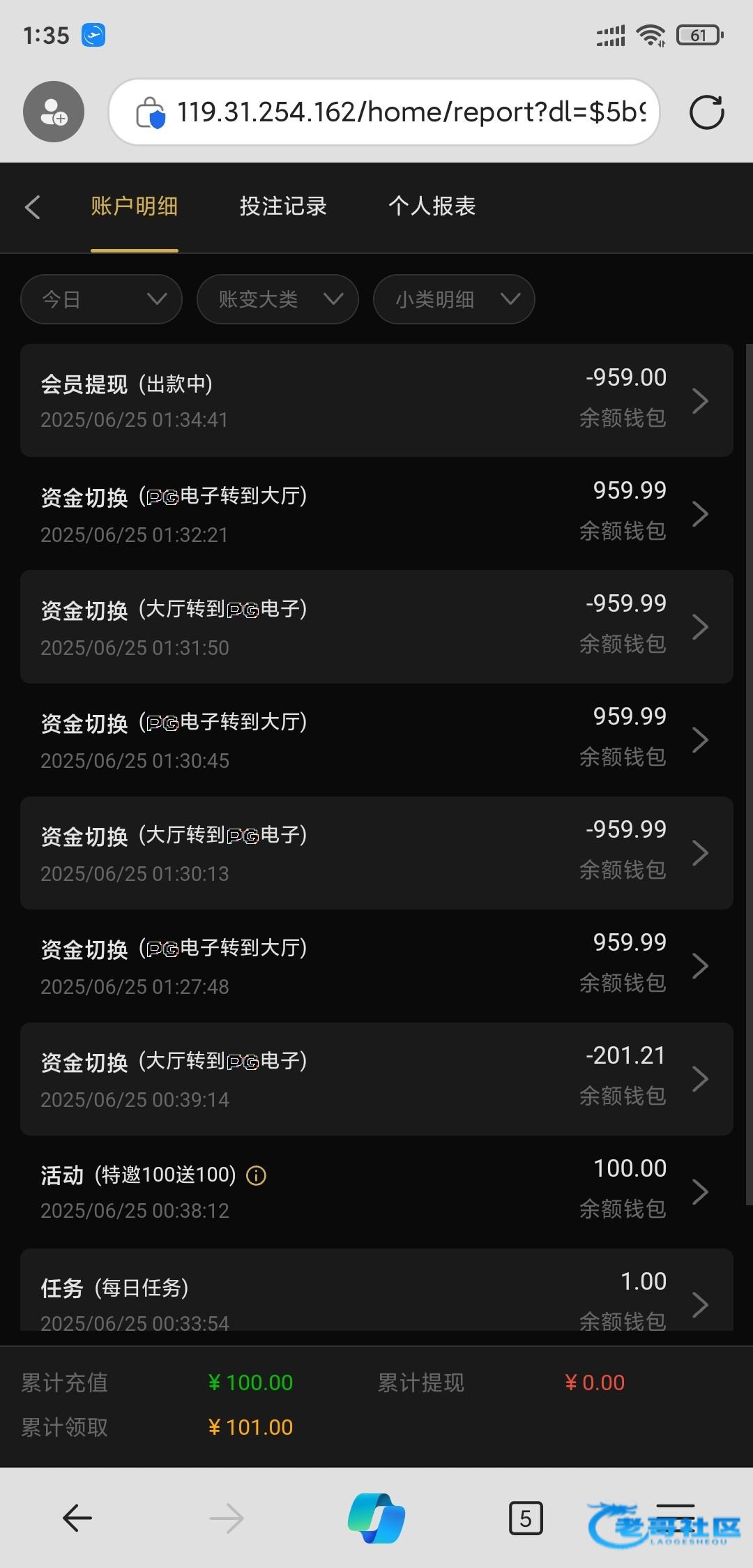Open the browser tab switcher showing 5
753x1568 pixels.
pyautogui.click(x=526, y=1518)
